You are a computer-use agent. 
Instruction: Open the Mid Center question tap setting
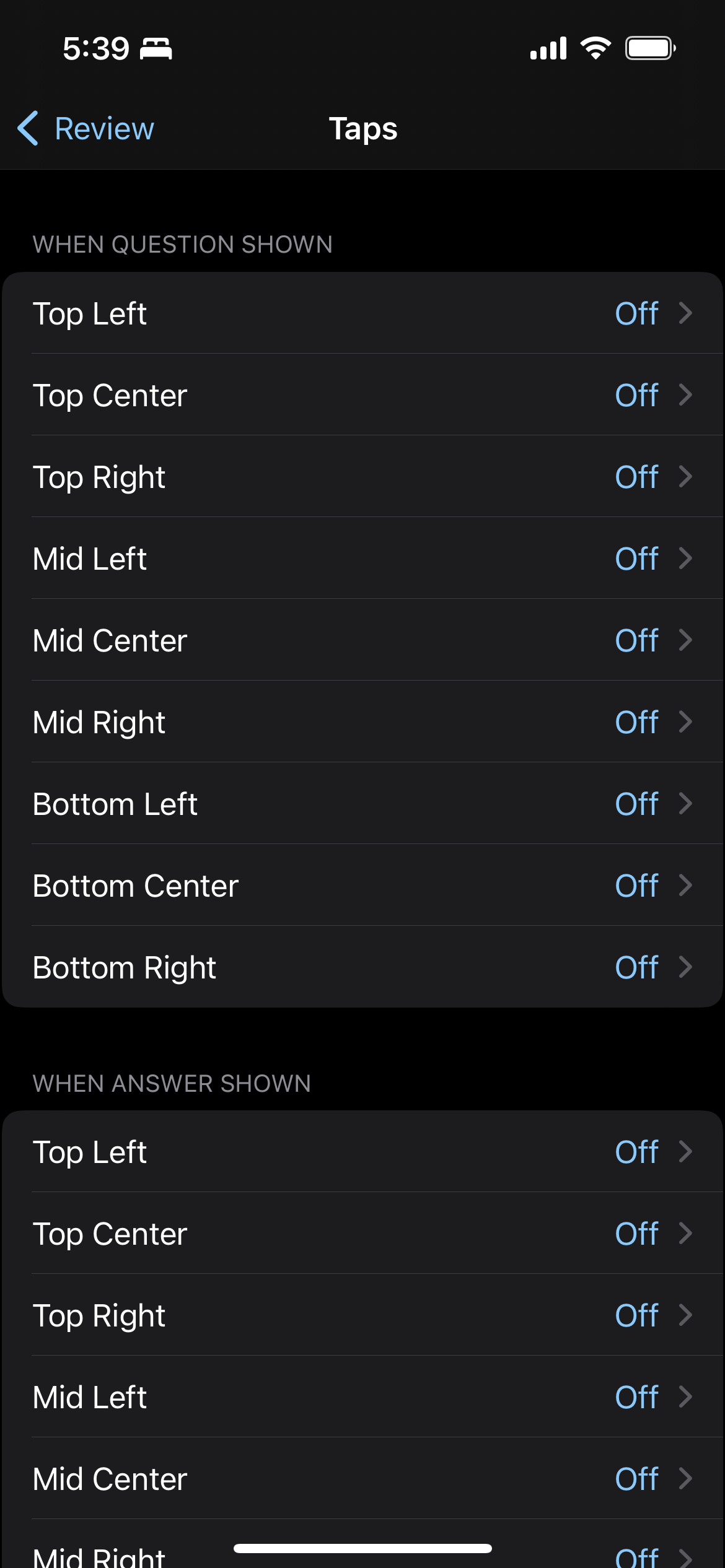tap(362, 640)
